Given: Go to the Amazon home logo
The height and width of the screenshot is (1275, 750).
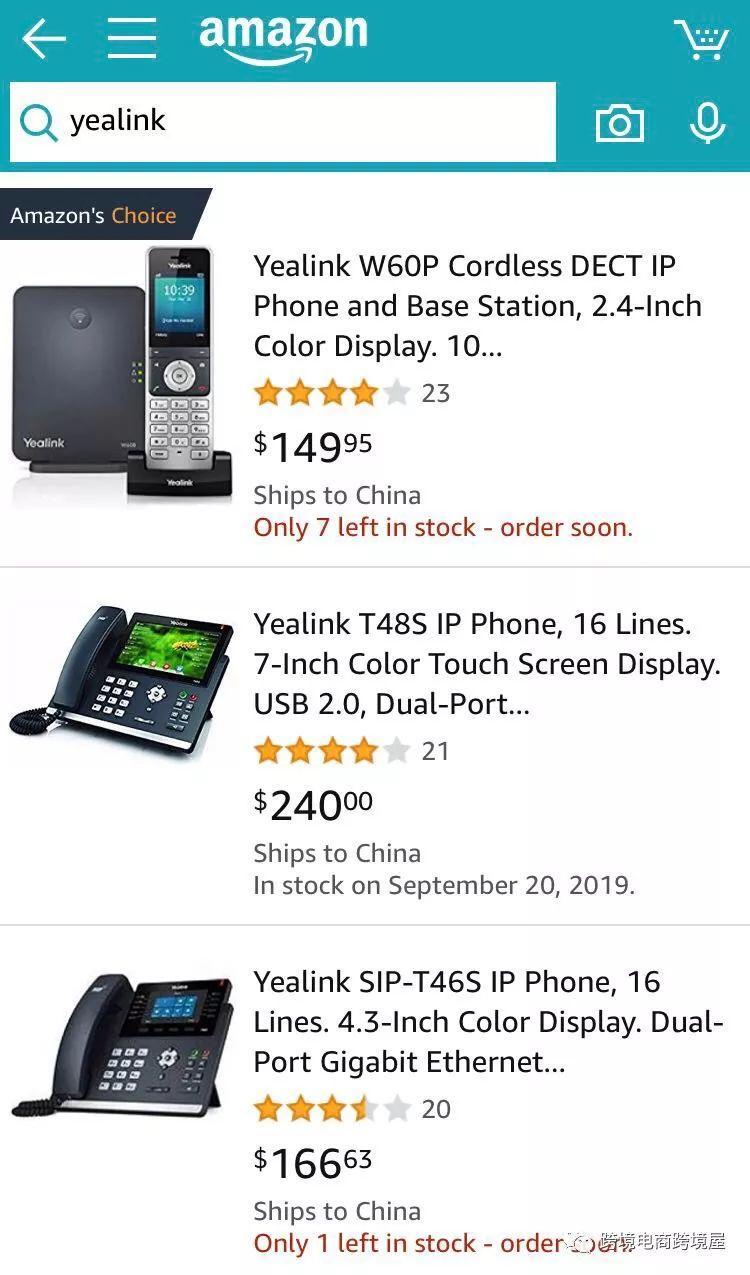Looking at the screenshot, I should 283,38.
